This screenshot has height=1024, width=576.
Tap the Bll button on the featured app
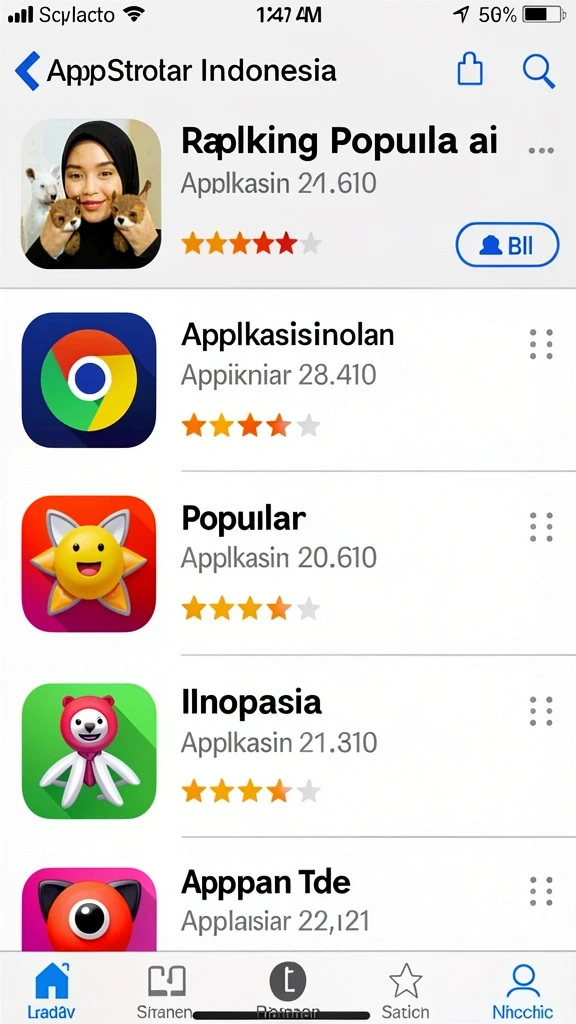(507, 245)
